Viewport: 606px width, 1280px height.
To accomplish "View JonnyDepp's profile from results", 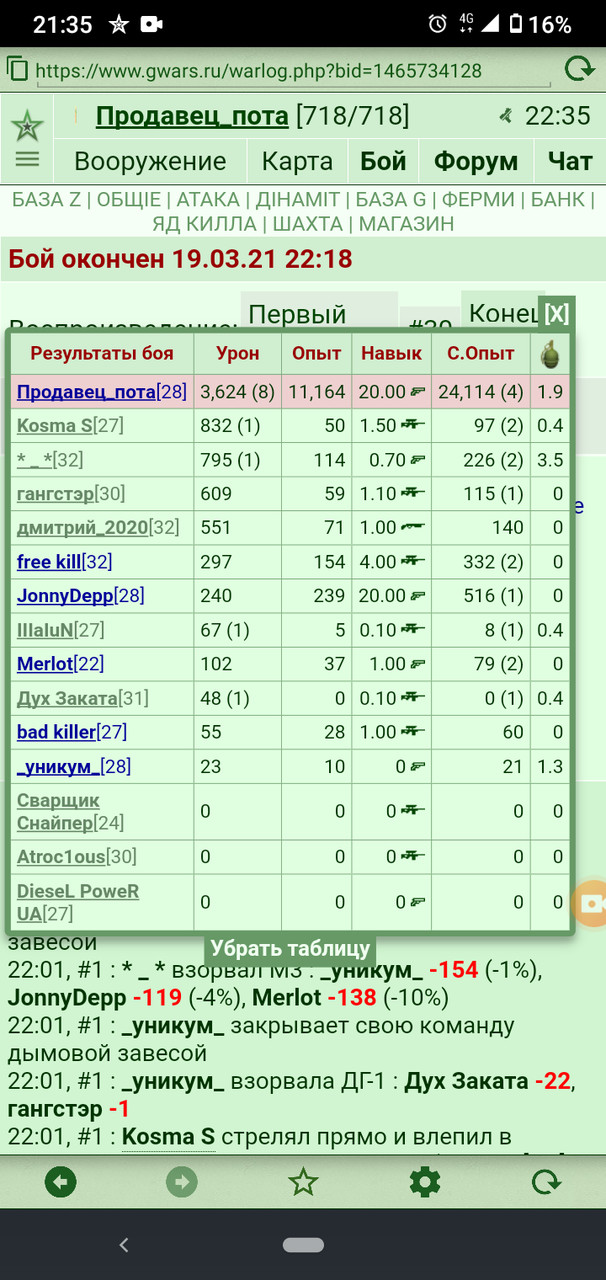I will 65,596.
